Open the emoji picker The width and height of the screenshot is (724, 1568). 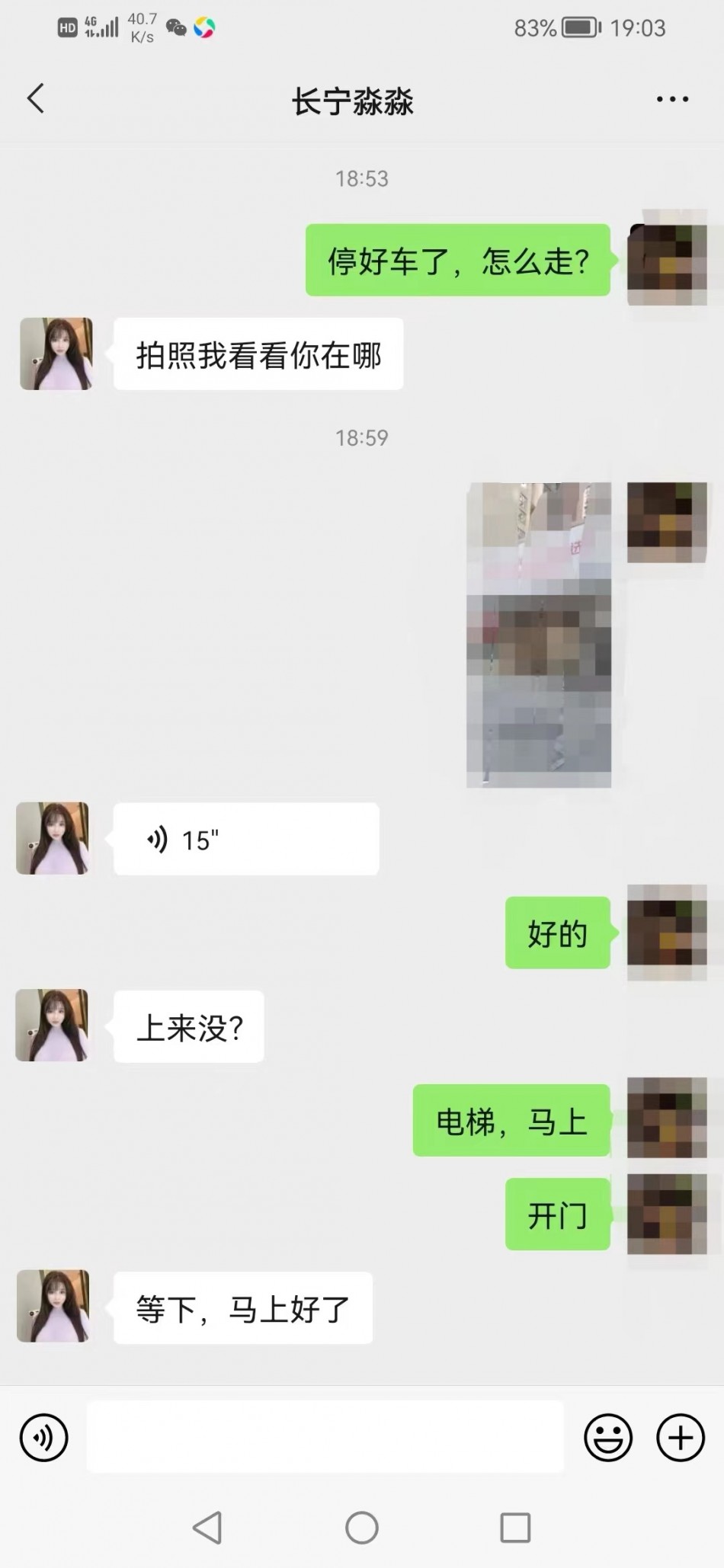coord(607,1438)
